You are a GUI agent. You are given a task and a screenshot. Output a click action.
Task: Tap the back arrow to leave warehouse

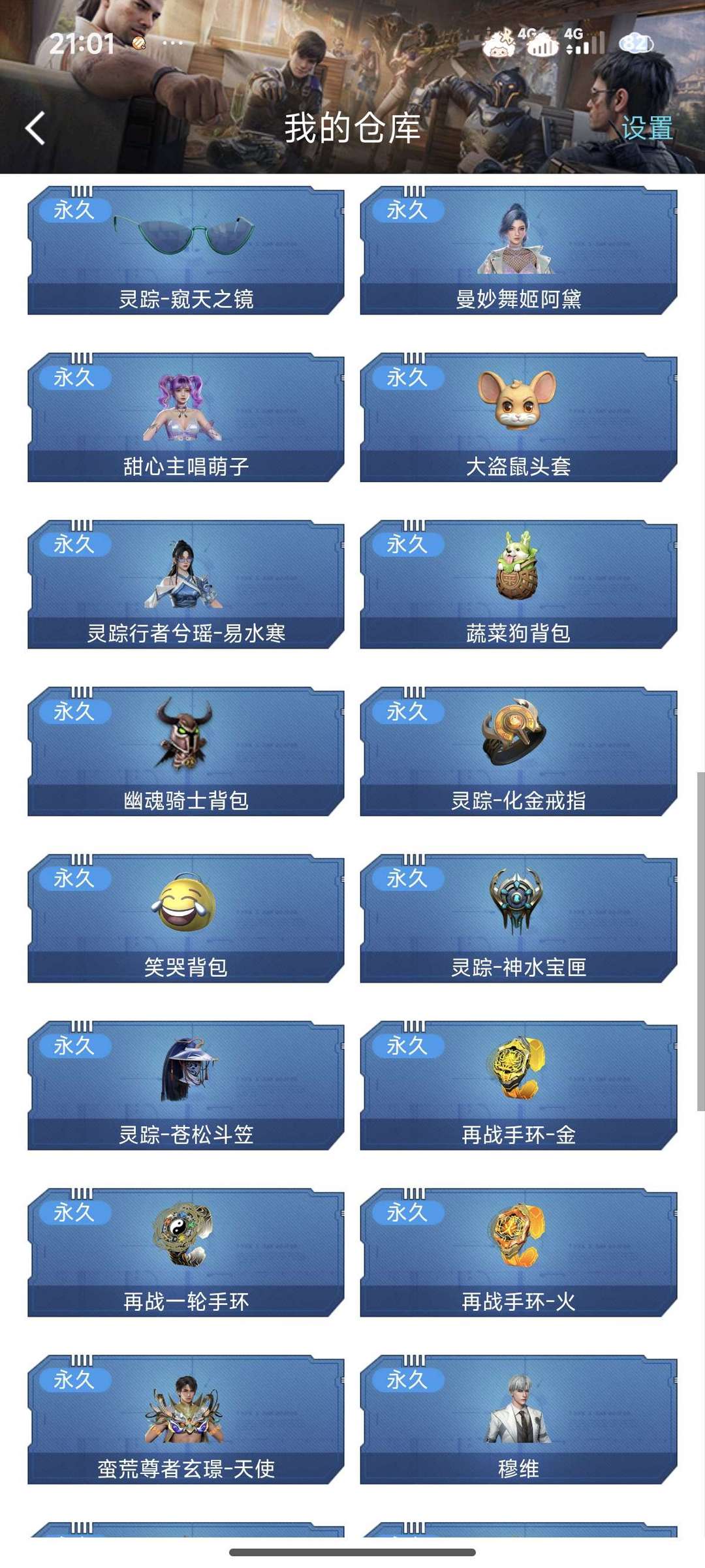coord(34,129)
